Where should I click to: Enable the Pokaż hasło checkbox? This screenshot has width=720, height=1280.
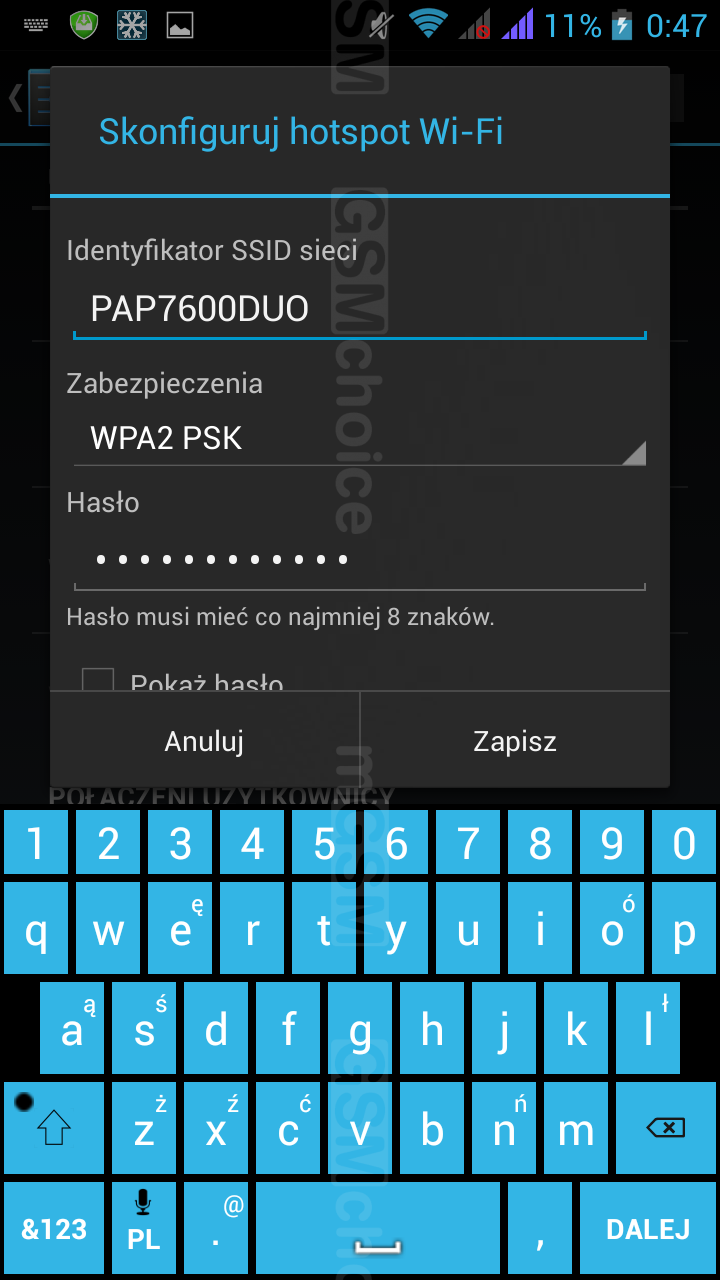[98, 680]
